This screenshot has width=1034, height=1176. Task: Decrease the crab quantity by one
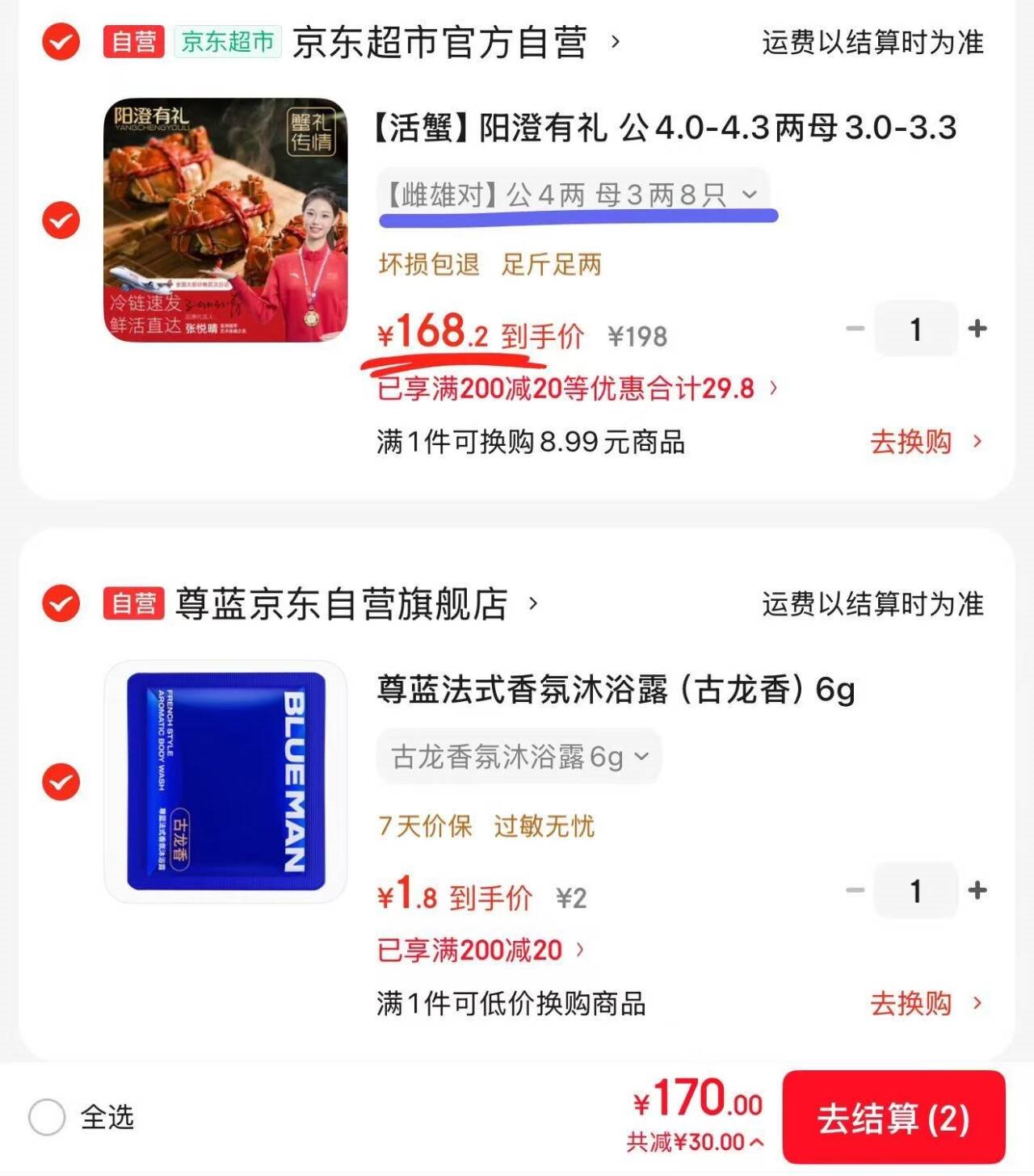tap(855, 329)
